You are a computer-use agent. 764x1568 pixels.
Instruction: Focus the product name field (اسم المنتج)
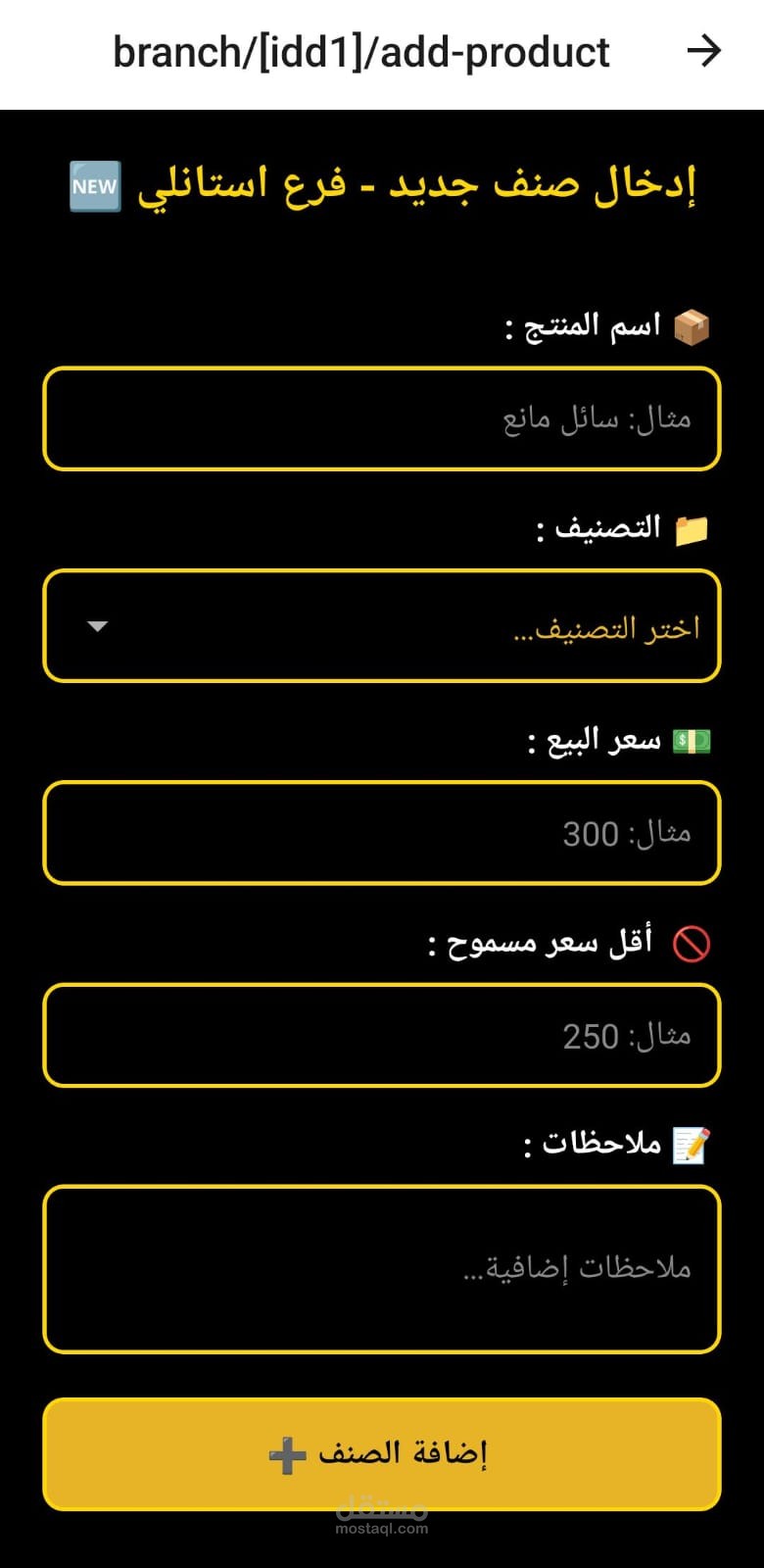382,418
